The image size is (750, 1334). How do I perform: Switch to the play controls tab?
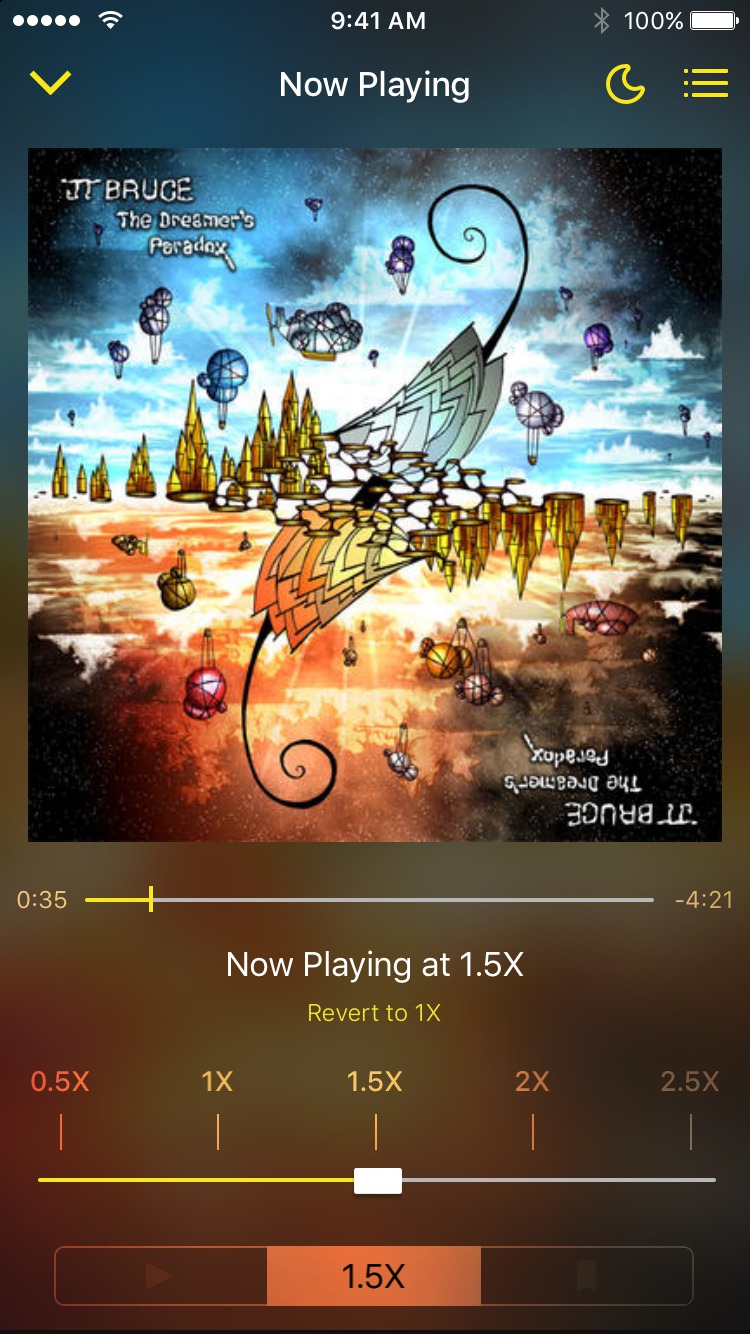tap(160, 1276)
